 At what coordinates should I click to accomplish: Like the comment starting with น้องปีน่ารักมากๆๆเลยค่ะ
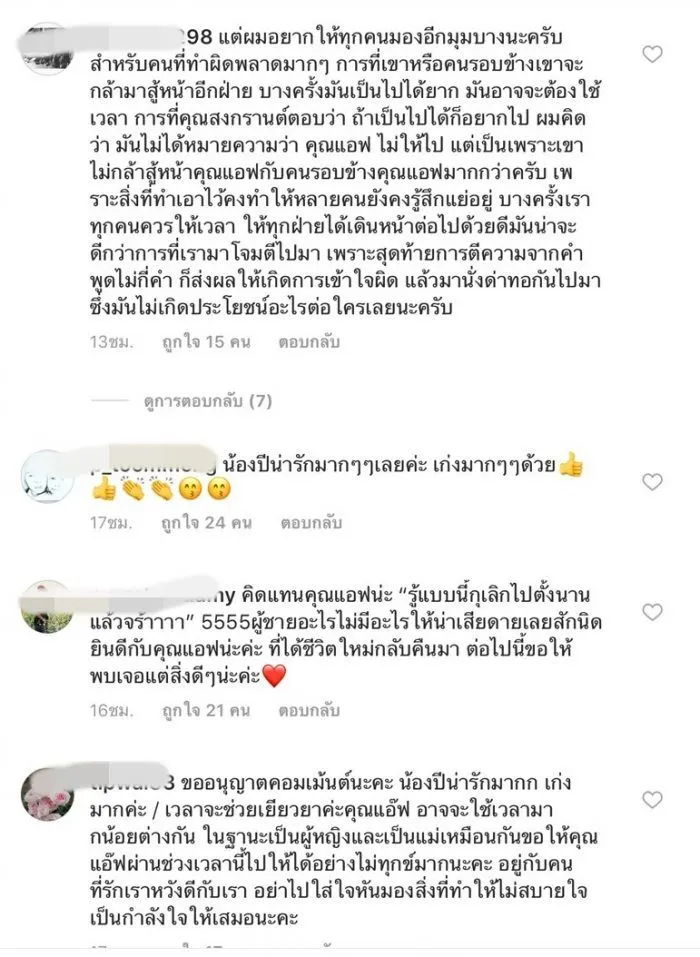(652, 482)
